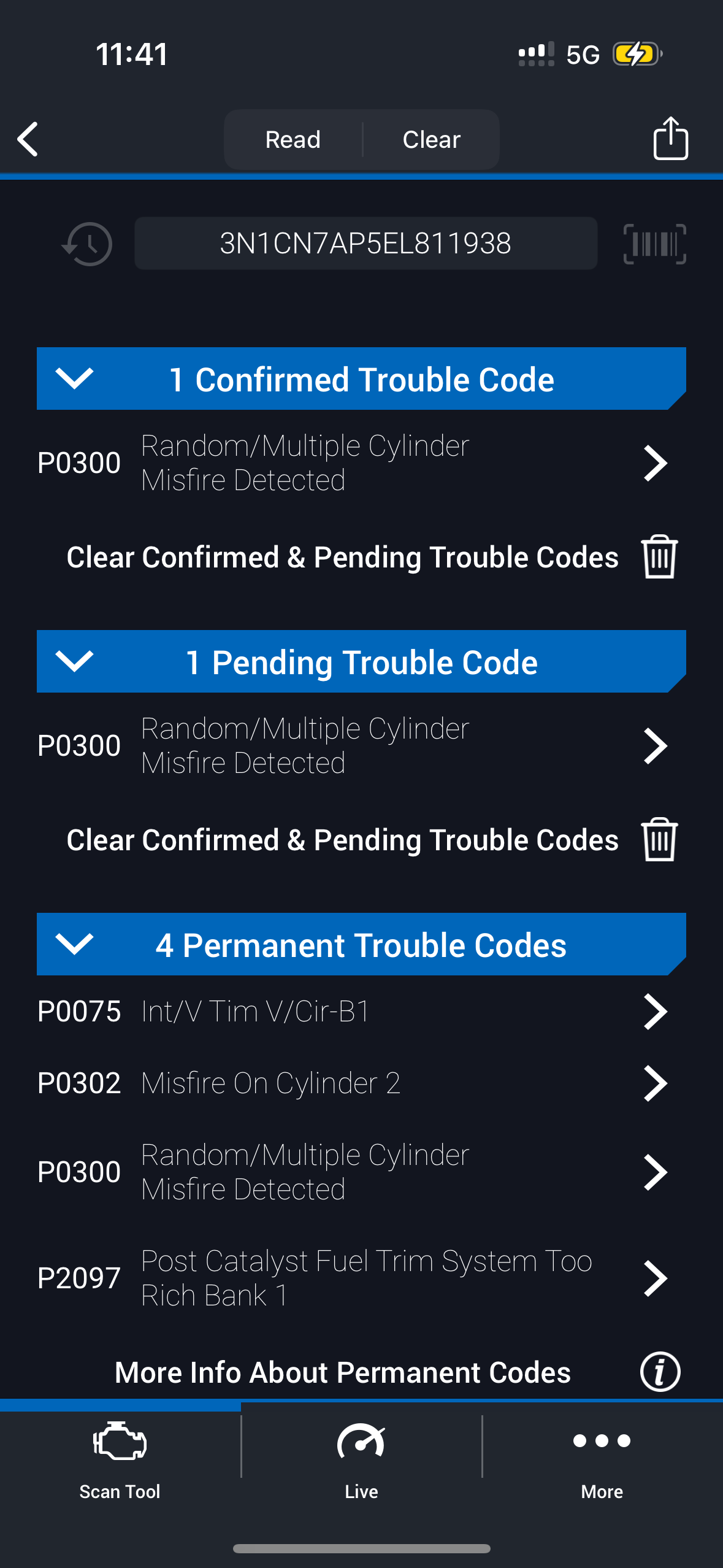Open P0300 under Pending Trouble Code
The width and height of the screenshot is (723, 1568).
coord(352,745)
